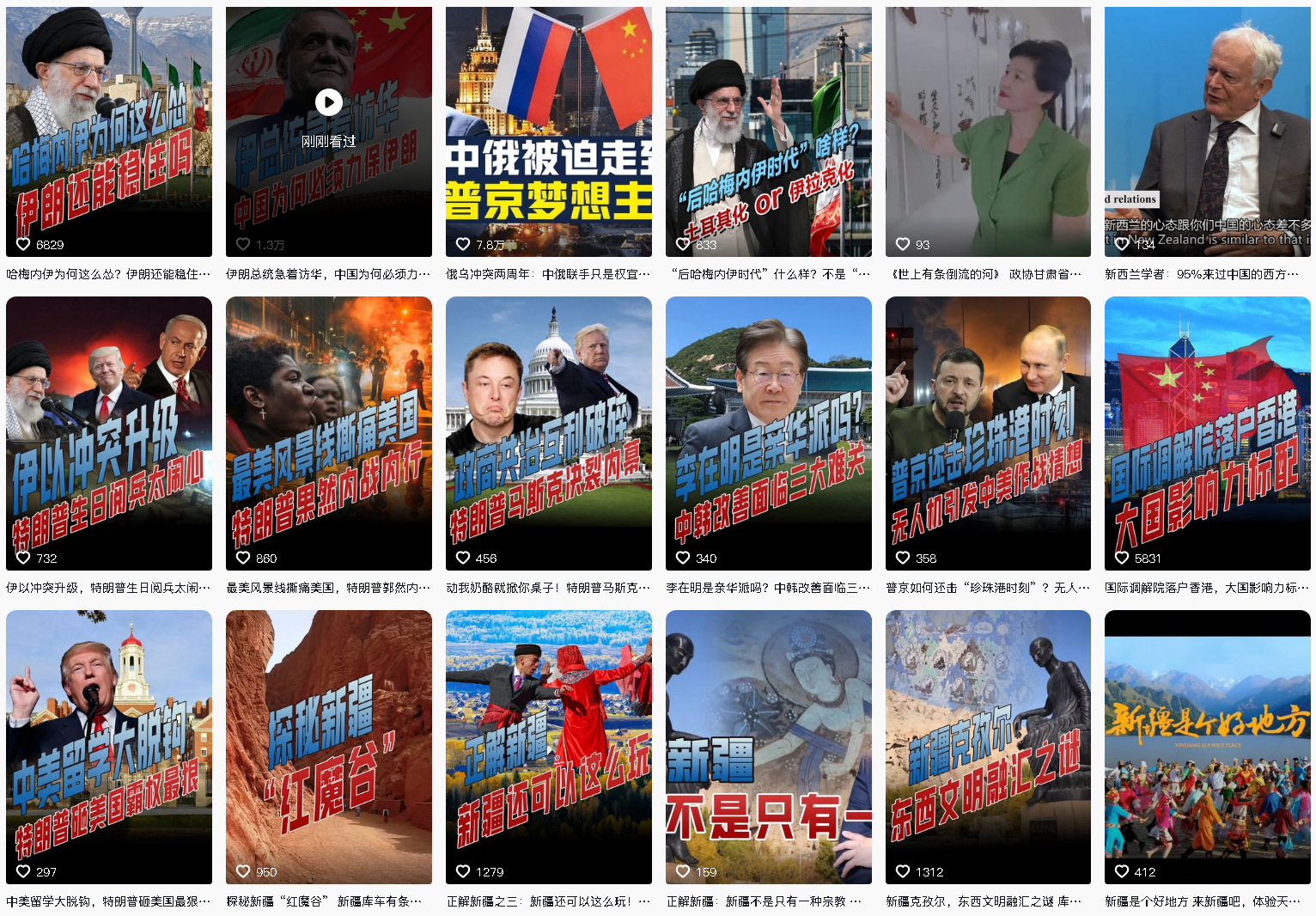Open the video '正解新疆之三'
Image resolution: width=1316 pixels, height=916 pixels.
[549, 747]
